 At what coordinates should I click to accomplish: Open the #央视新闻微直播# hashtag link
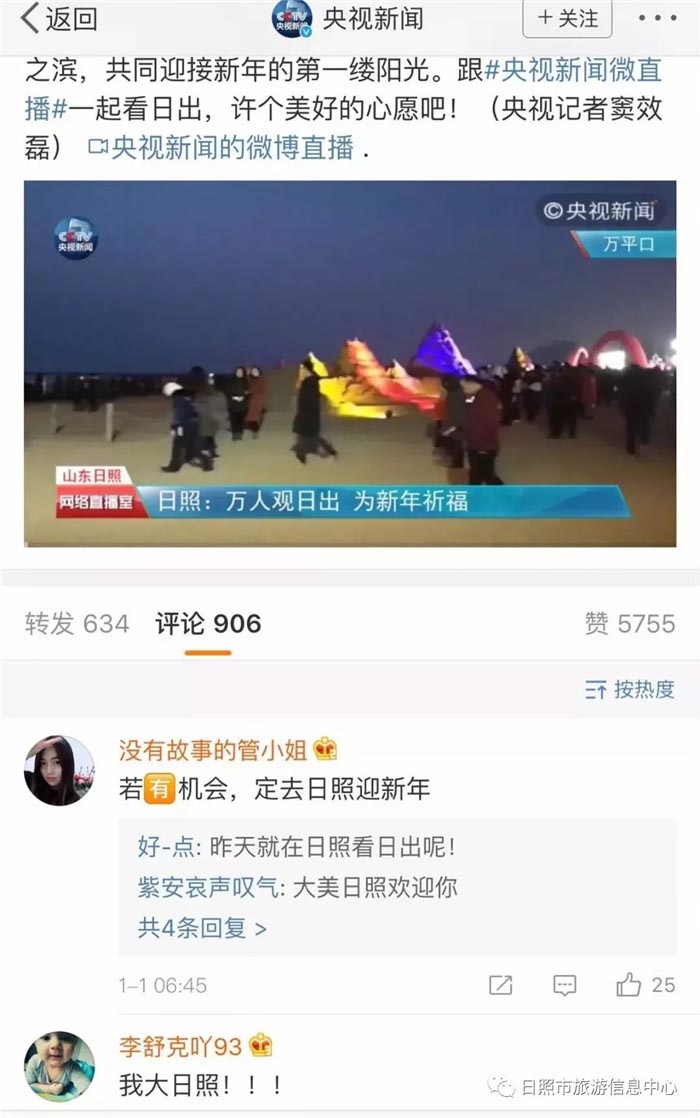[x=573, y=70]
